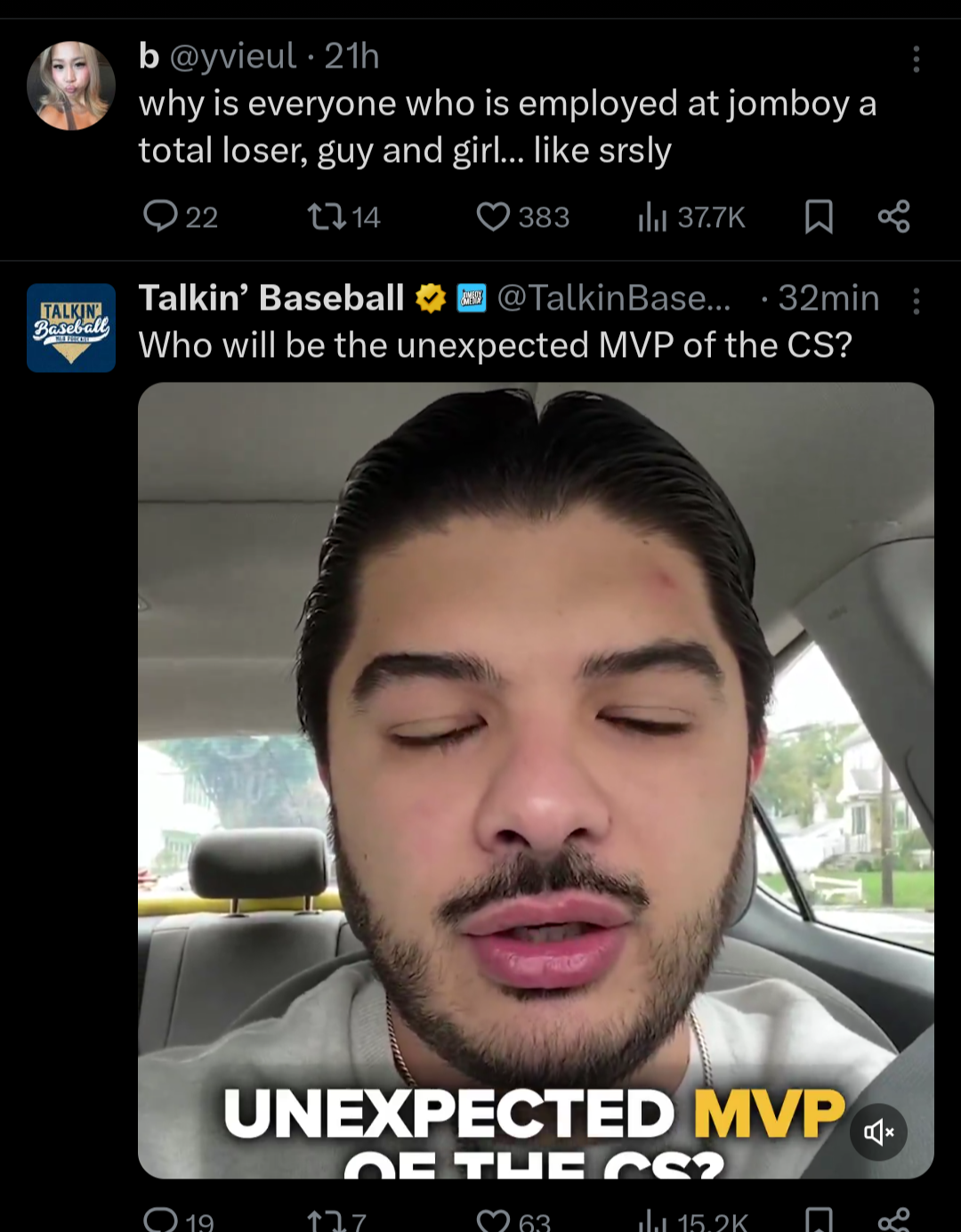
Task: Reply to Talkin' Baseball's post
Action: point(161,1220)
